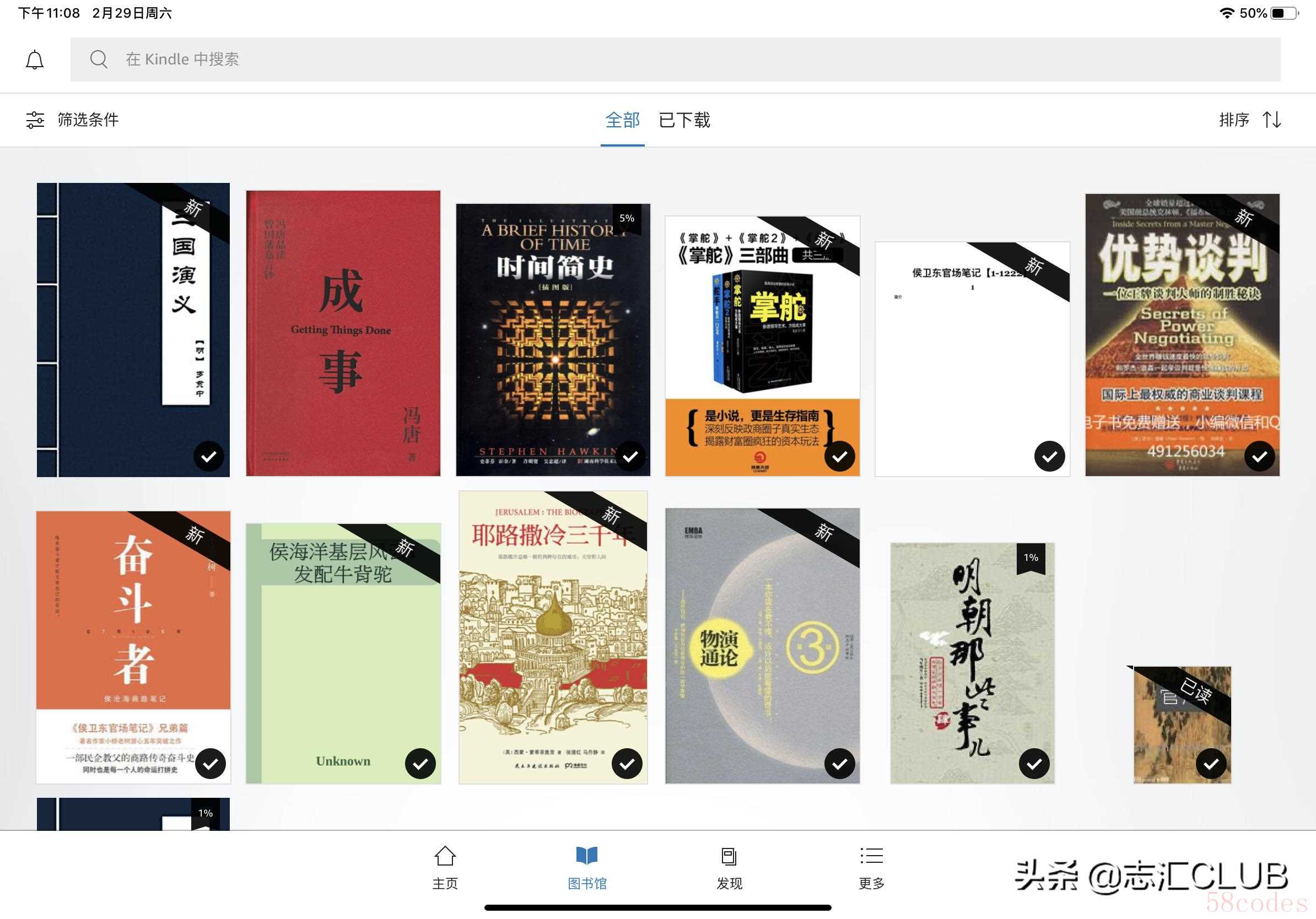This screenshot has height=919, width=1316.
Task: Open the book 物演通论
Action: click(762, 646)
